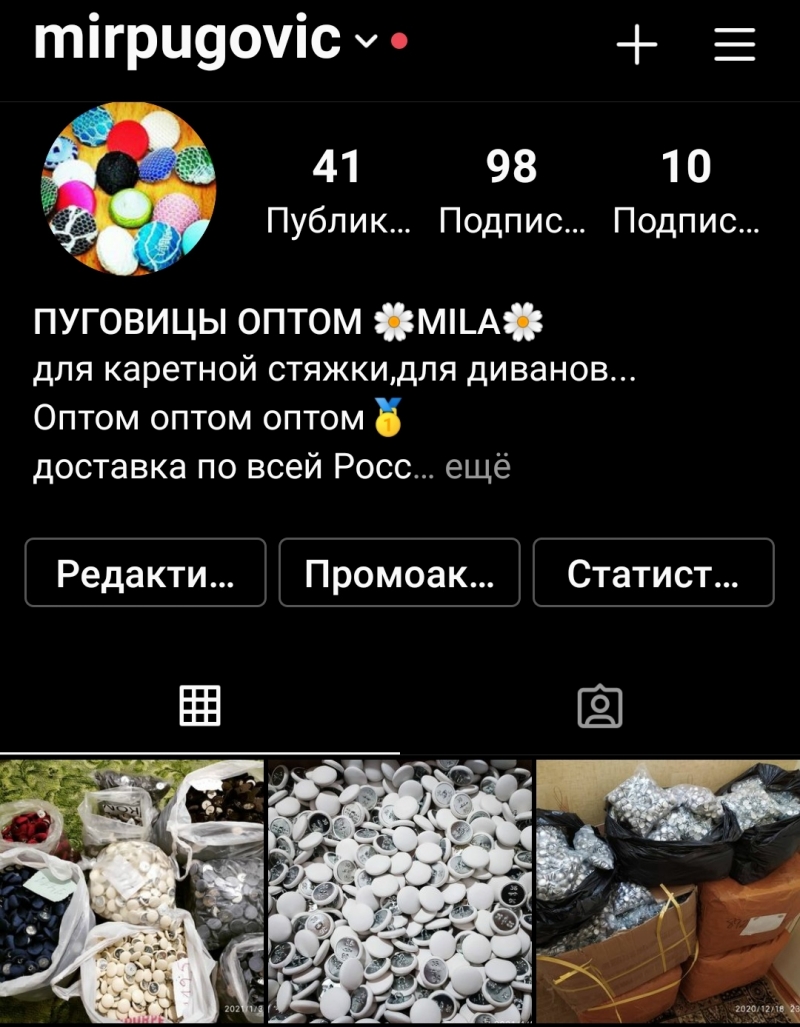
Task: Switch to the tagged photos tab
Action: 600,706
